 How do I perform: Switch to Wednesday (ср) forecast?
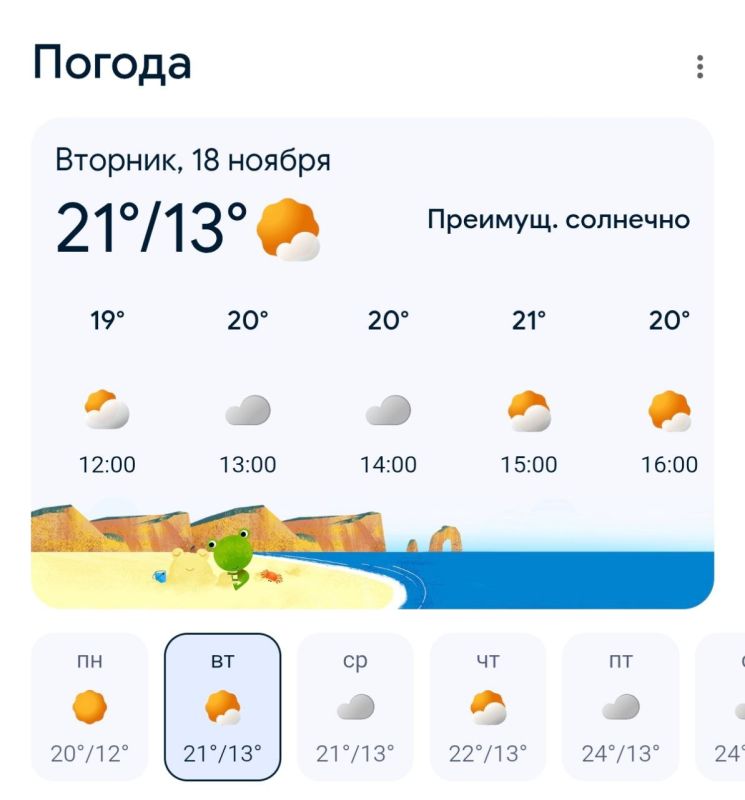click(x=355, y=707)
